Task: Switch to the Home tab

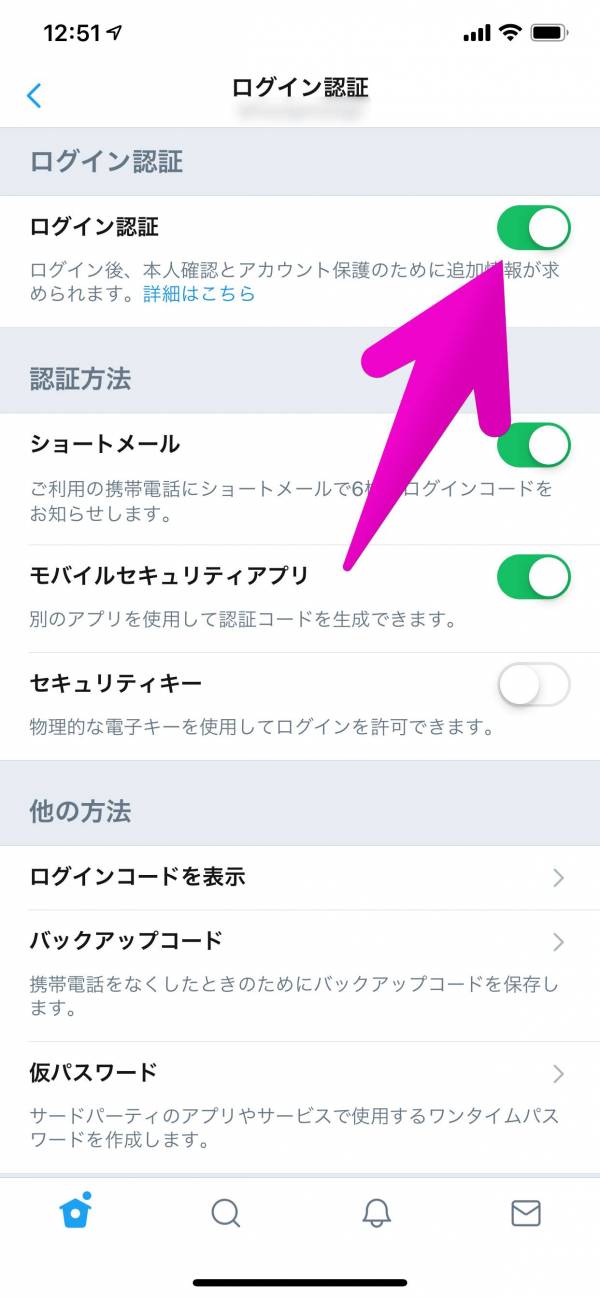Action: (x=76, y=1211)
